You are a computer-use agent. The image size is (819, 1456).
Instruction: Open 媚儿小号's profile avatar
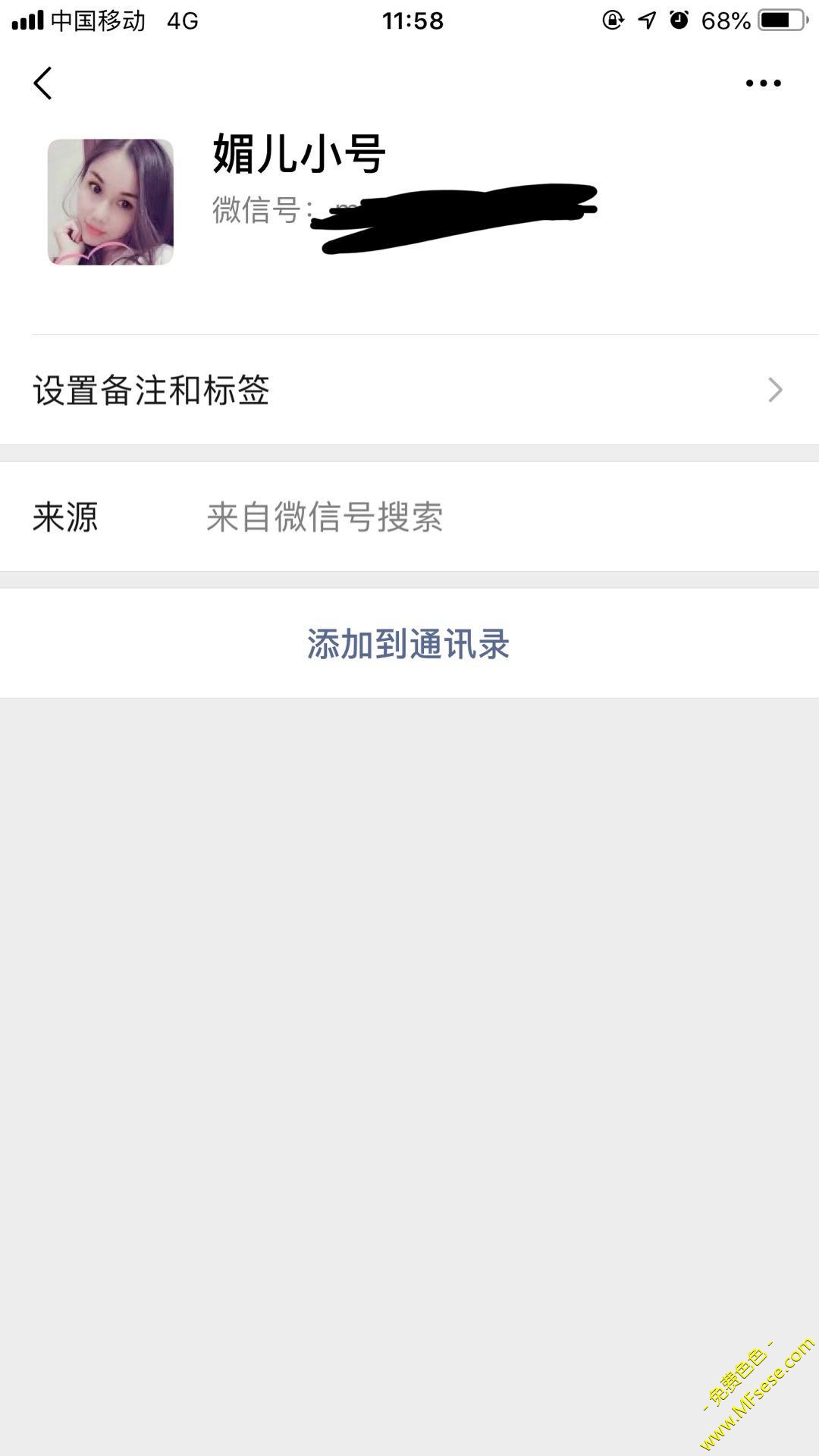coord(111,202)
